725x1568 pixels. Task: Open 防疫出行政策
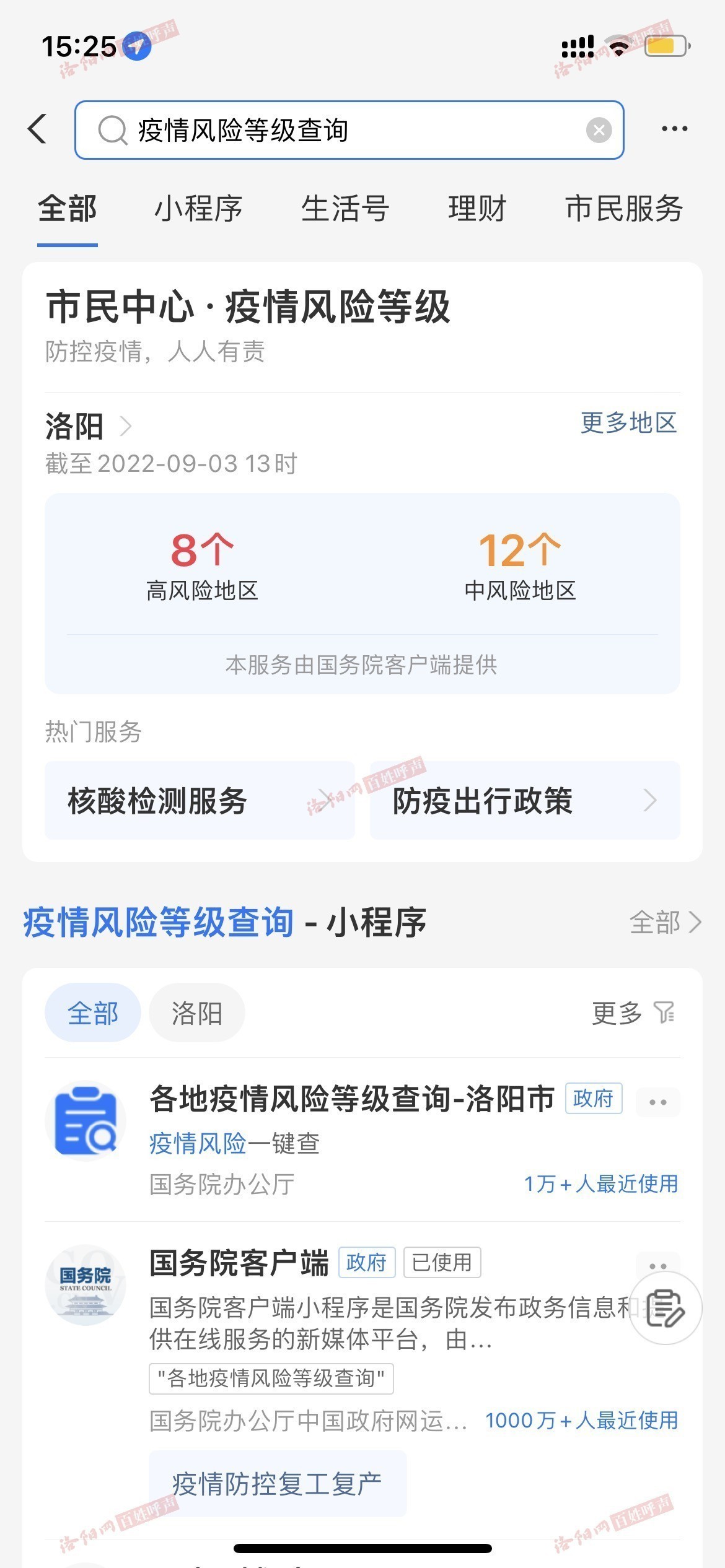tap(525, 801)
